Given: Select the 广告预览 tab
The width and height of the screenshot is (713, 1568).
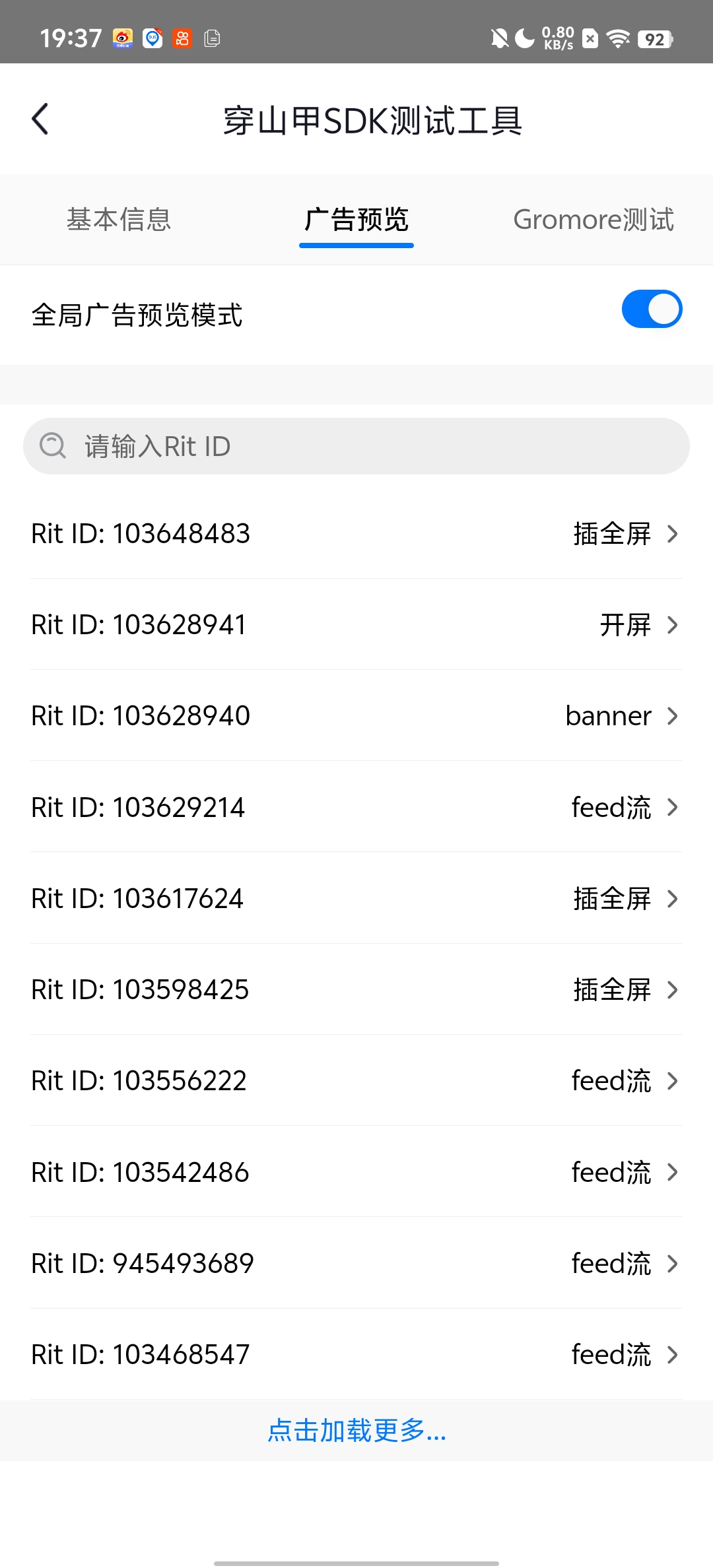Looking at the screenshot, I should click(356, 220).
